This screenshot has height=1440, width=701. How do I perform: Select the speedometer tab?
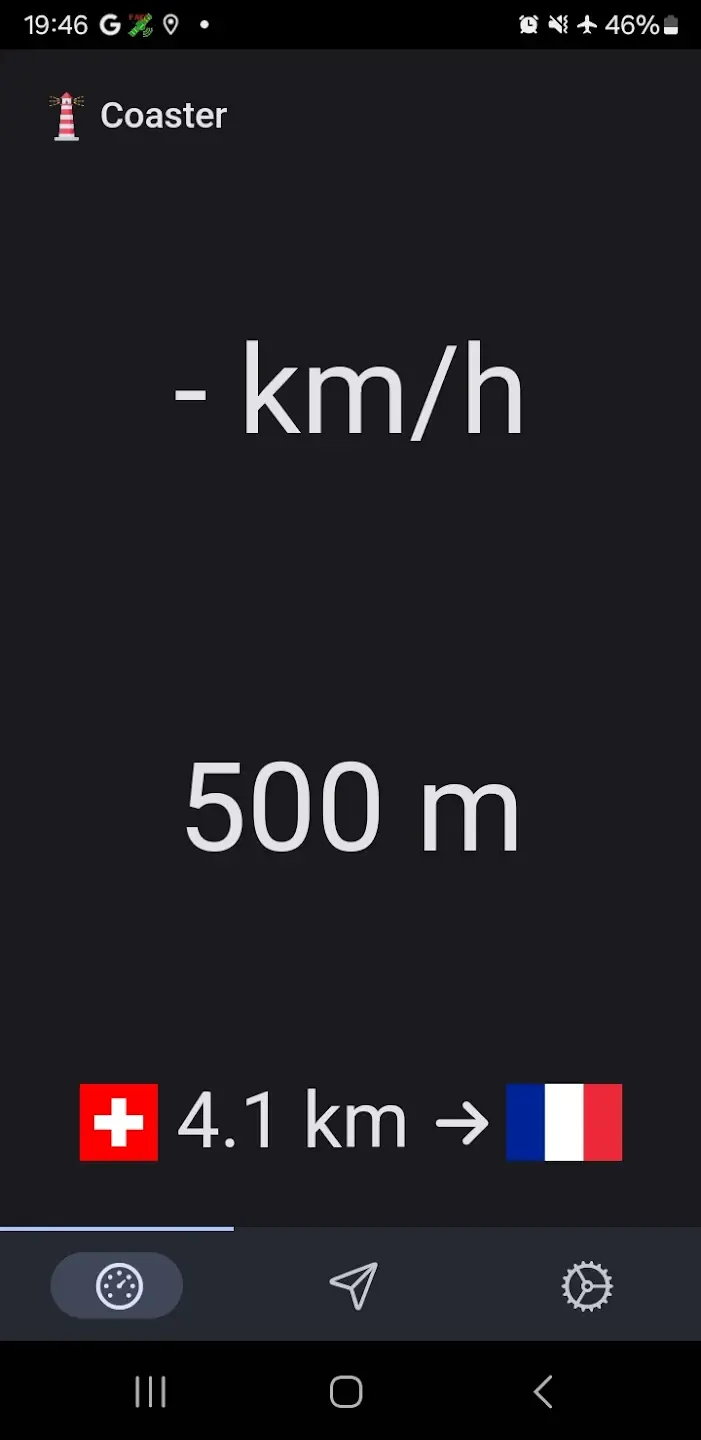tap(117, 1286)
